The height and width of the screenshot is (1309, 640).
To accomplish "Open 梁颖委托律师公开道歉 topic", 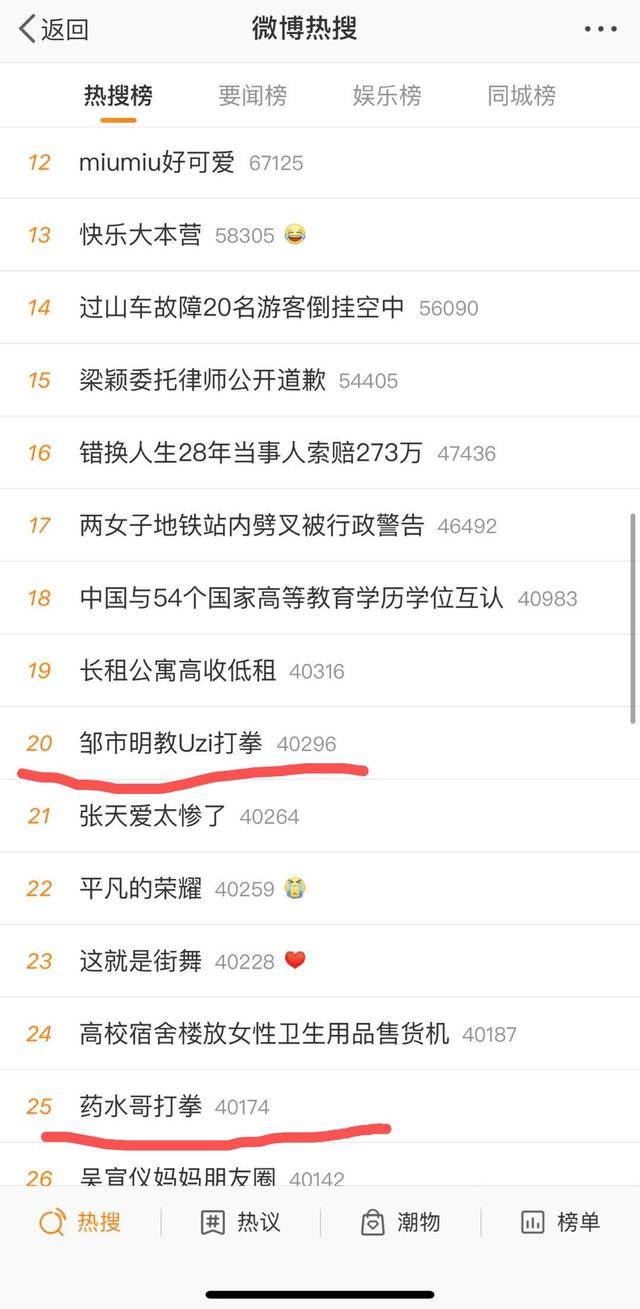I will pos(202,380).
